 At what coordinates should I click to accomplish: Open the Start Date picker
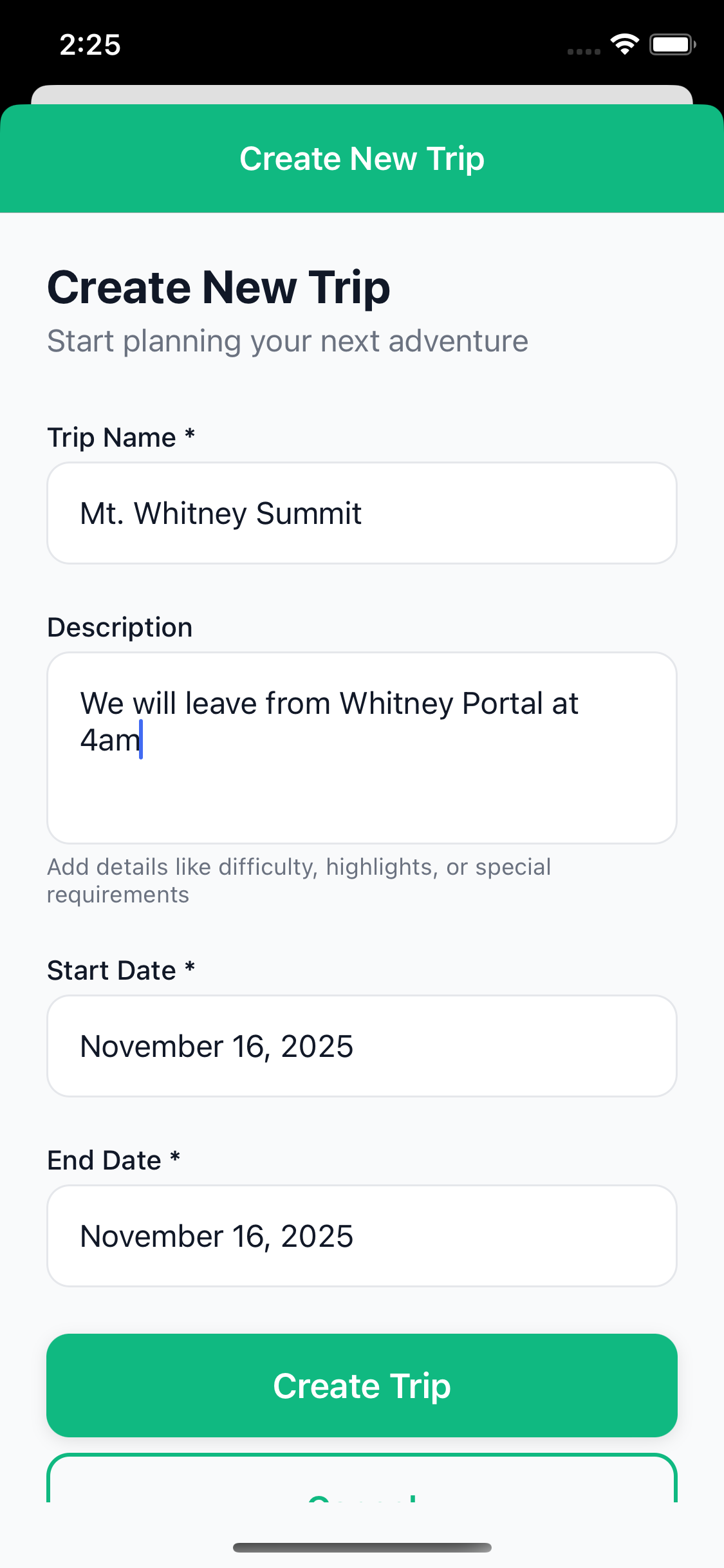click(x=362, y=1046)
